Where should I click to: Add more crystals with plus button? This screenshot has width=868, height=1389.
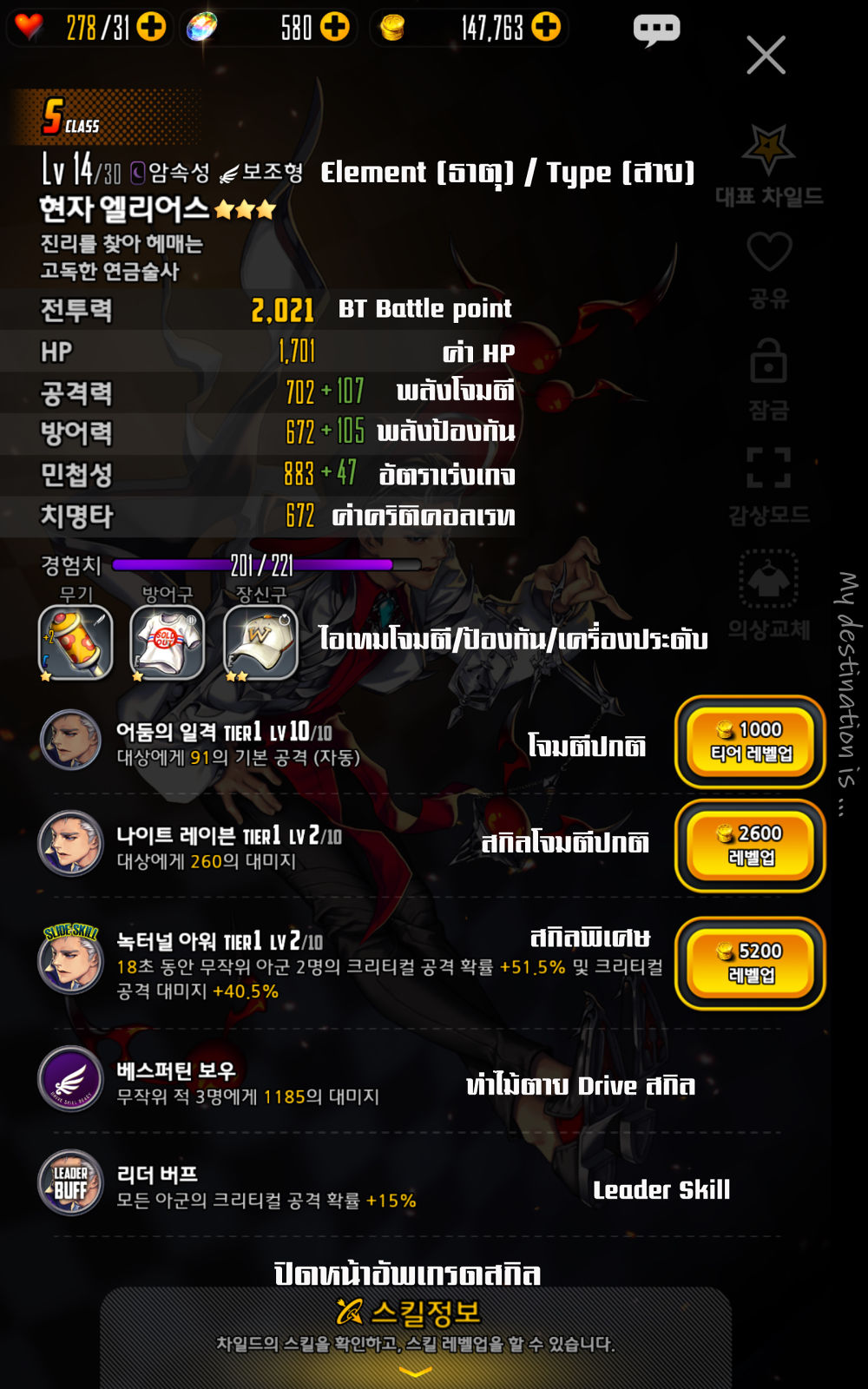335,27
